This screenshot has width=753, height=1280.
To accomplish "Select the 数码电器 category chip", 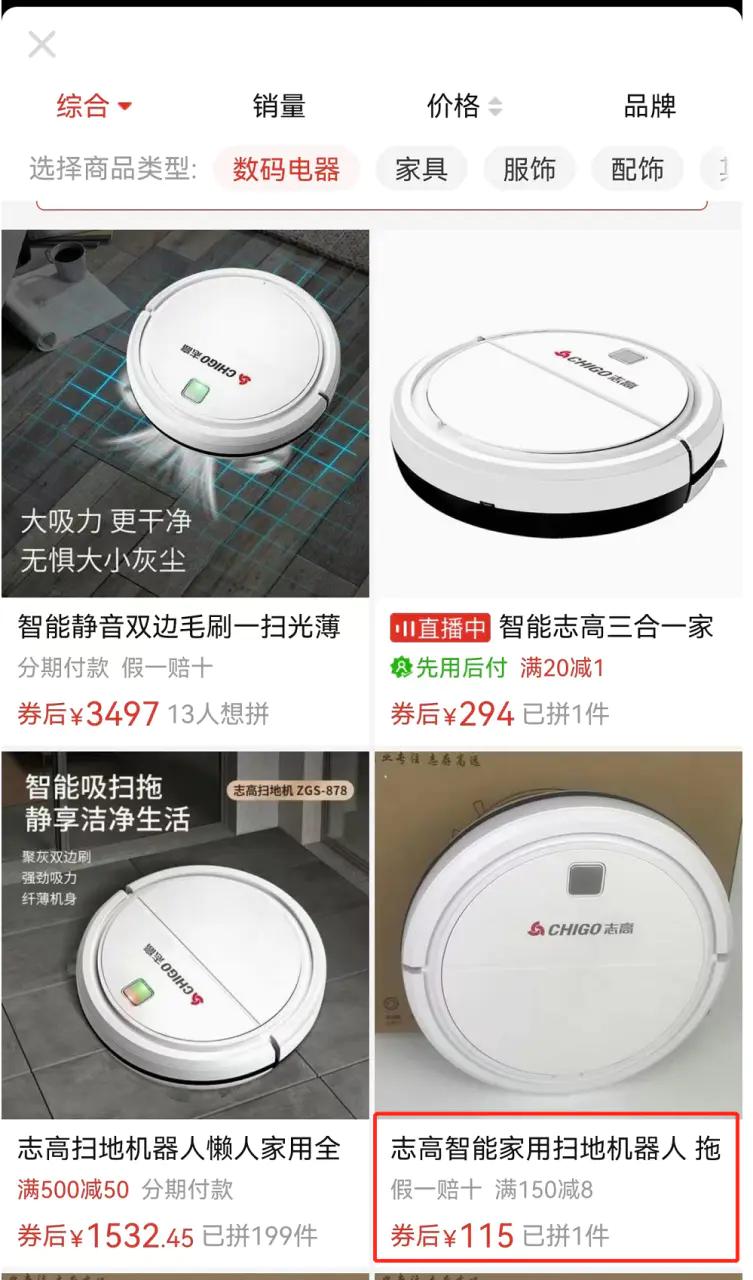I will point(286,169).
